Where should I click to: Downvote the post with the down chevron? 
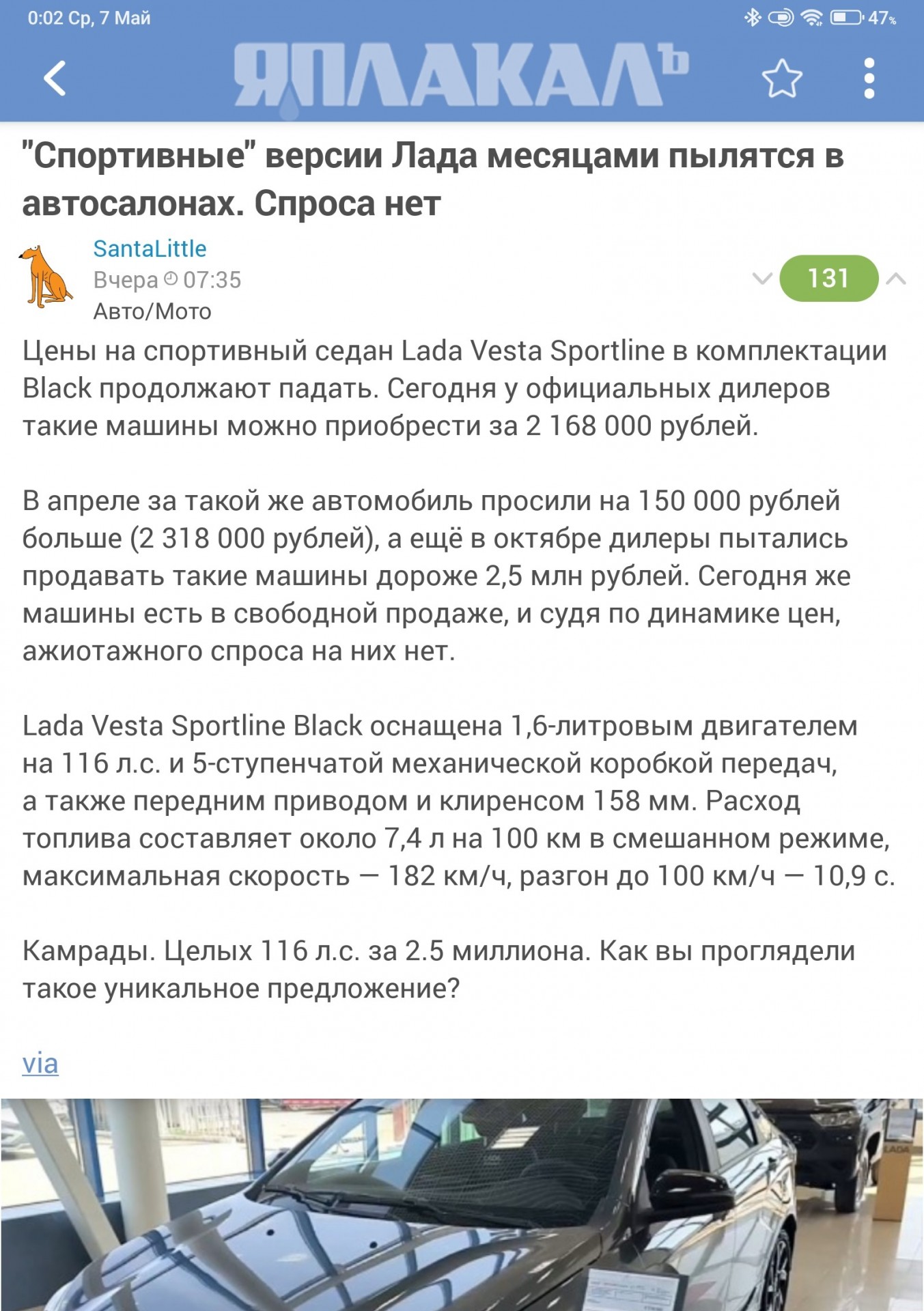pos(761,279)
